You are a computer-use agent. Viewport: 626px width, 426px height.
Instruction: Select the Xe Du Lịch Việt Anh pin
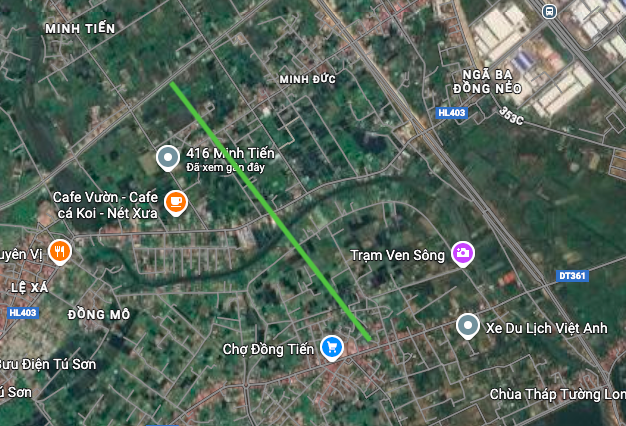pyautogui.click(x=467, y=326)
